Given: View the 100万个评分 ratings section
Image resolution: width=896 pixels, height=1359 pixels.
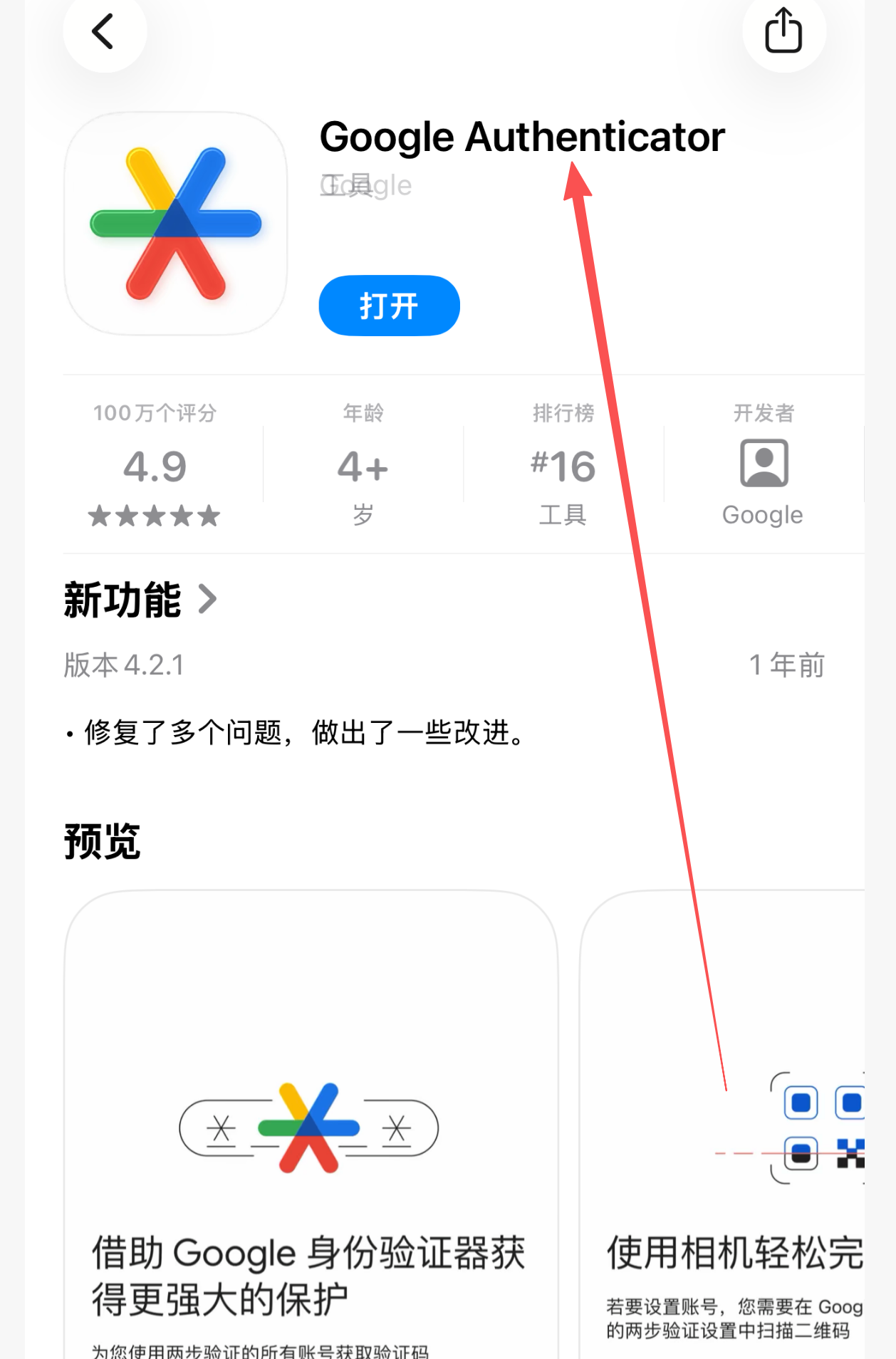Looking at the screenshot, I should [155, 464].
